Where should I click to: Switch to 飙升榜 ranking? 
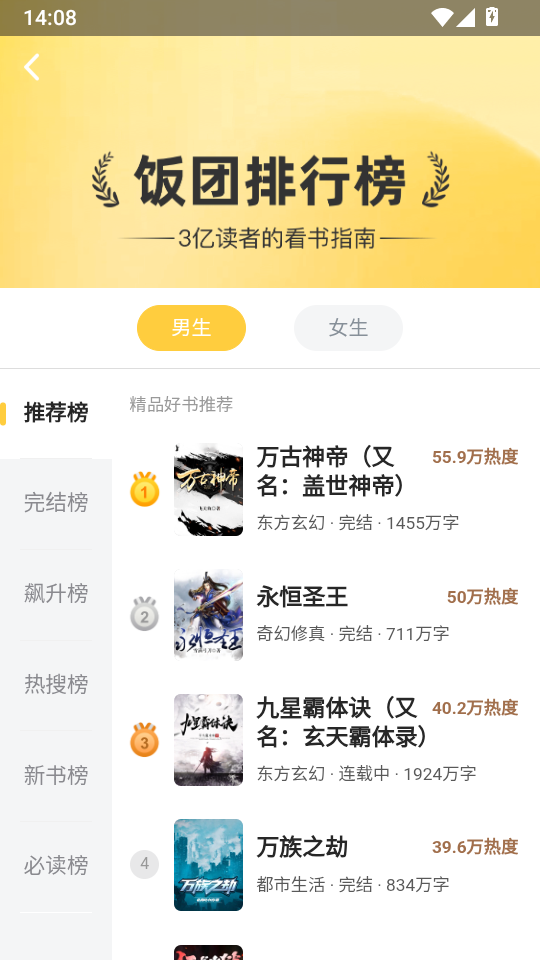pyautogui.click(x=56, y=594)
